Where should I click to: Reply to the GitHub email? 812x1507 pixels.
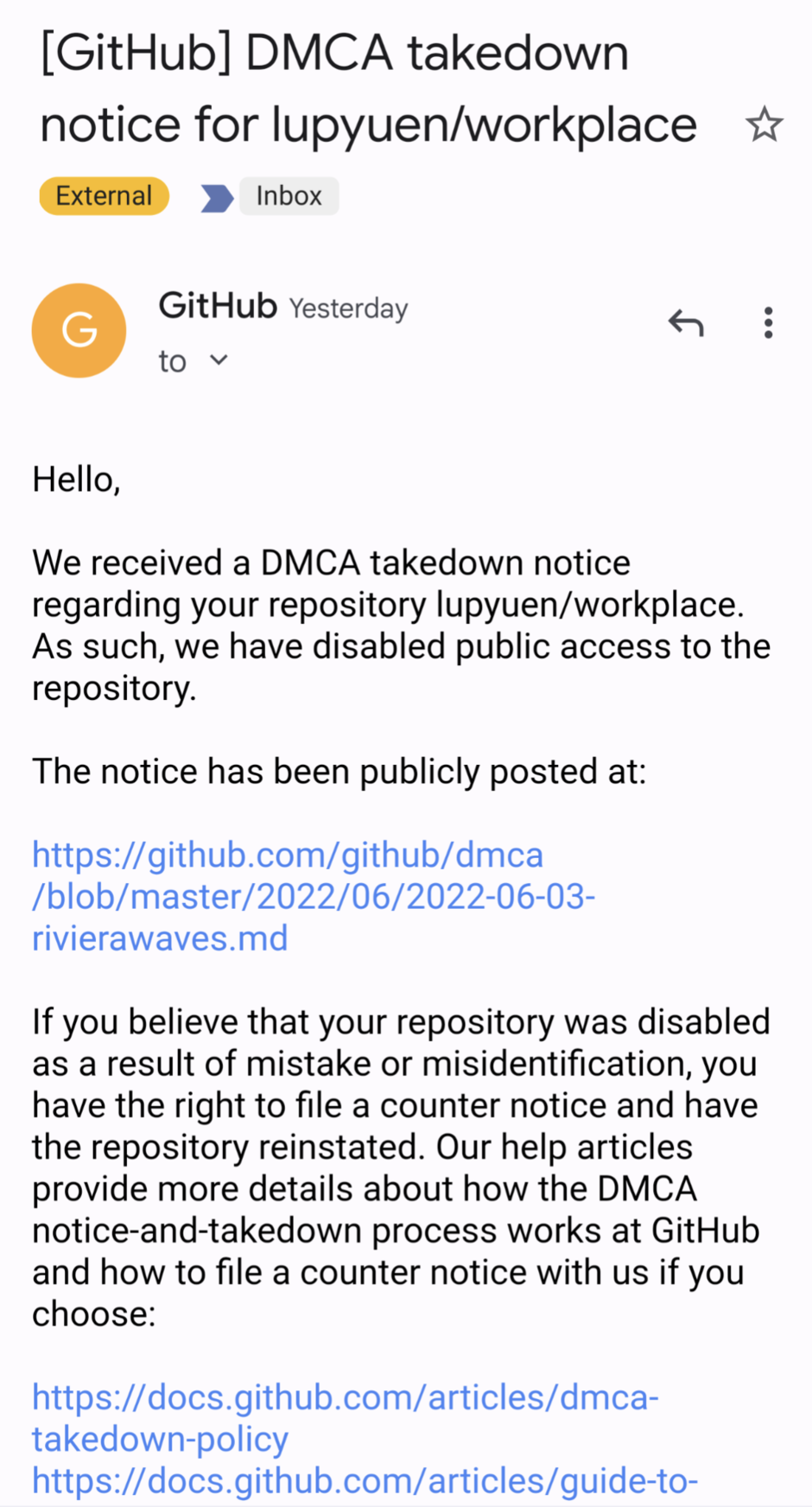(686, 323)
